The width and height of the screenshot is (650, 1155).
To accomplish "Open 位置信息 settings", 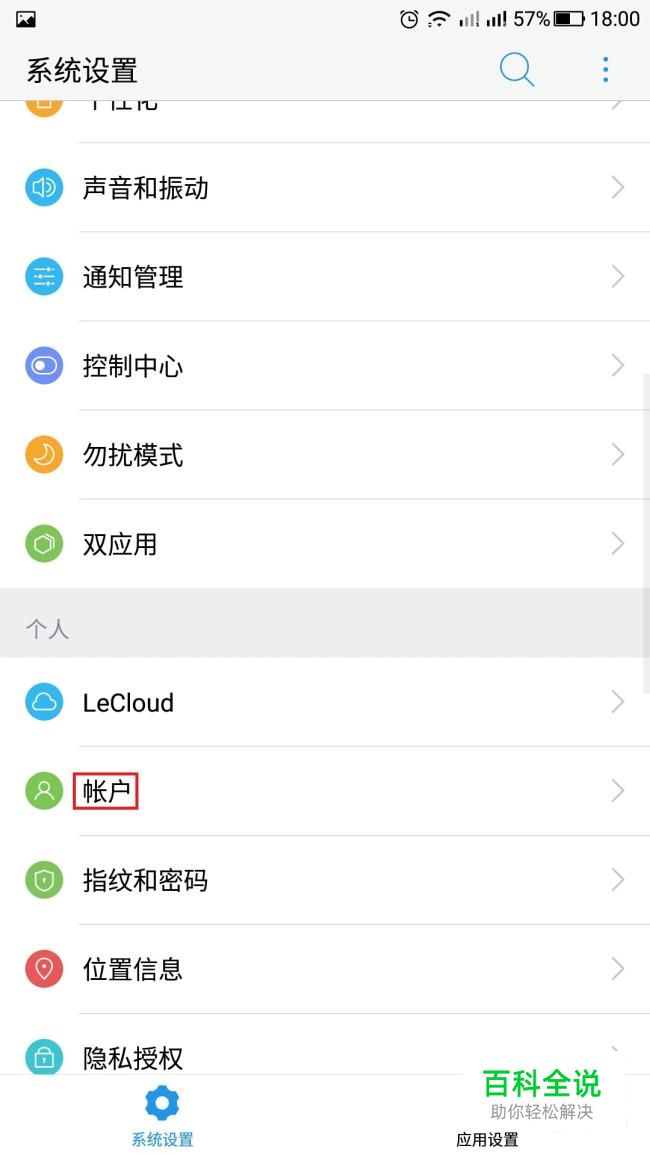I will point(325,969).
